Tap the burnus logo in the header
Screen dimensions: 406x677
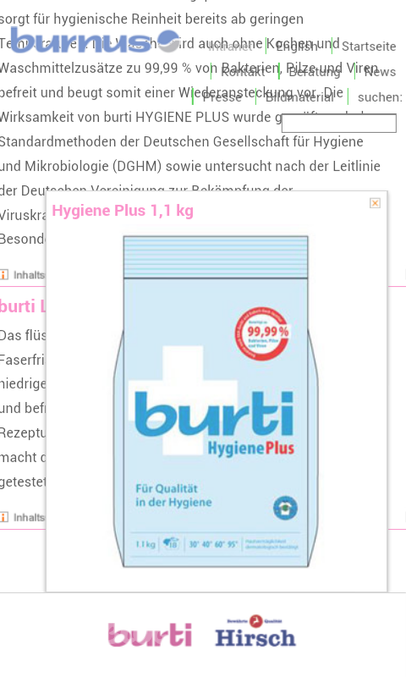click(x=95, y=41)
